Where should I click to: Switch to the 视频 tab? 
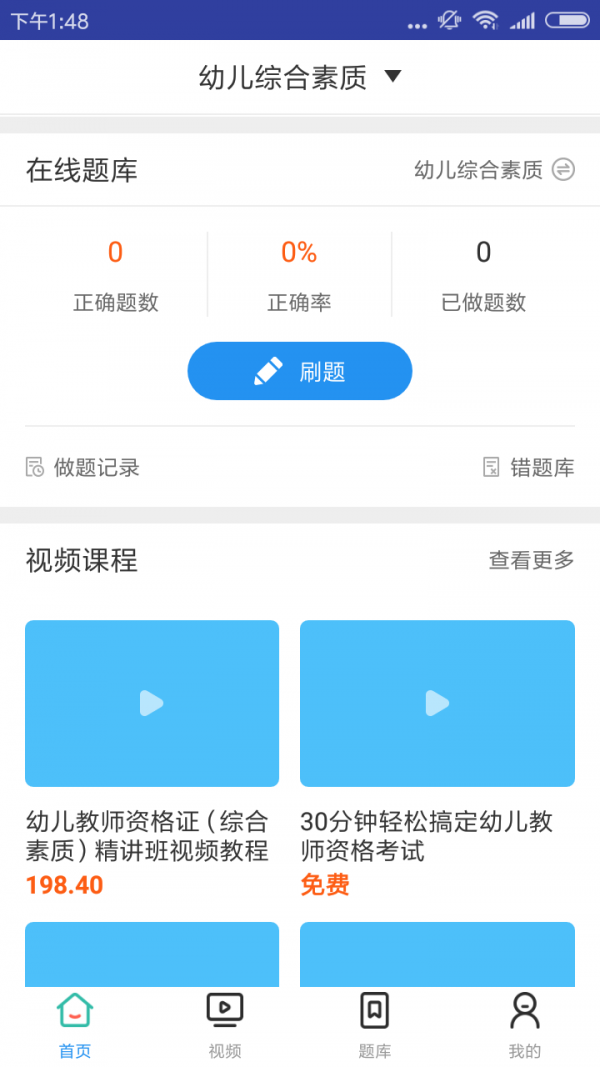(225, 1025)
